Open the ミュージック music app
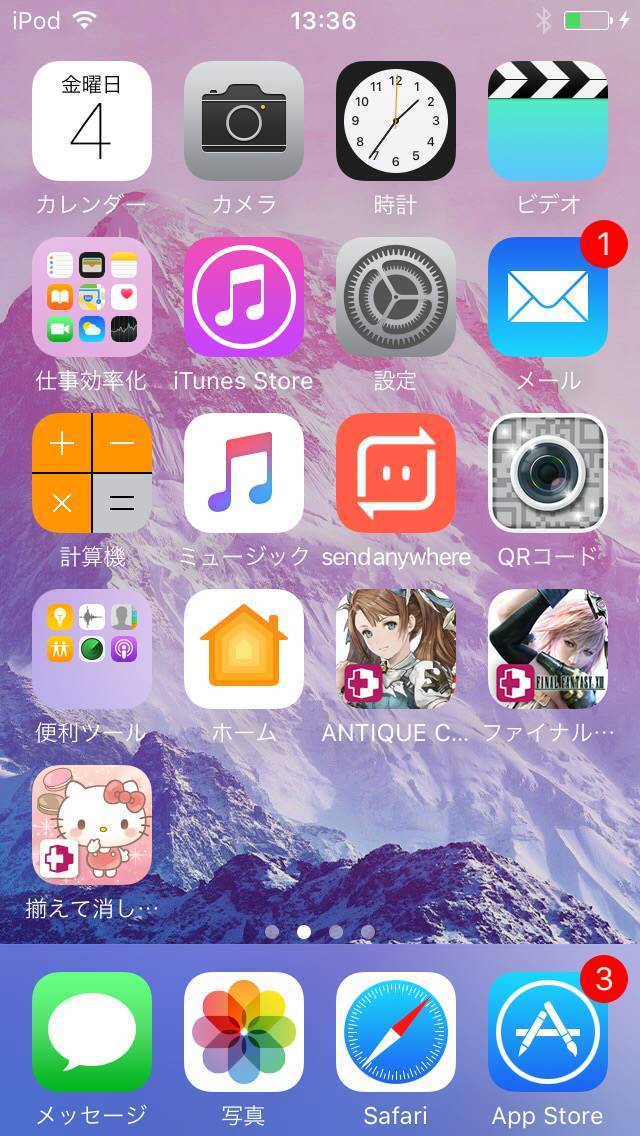The image size is (640, 1136). (x=244, y=473)
